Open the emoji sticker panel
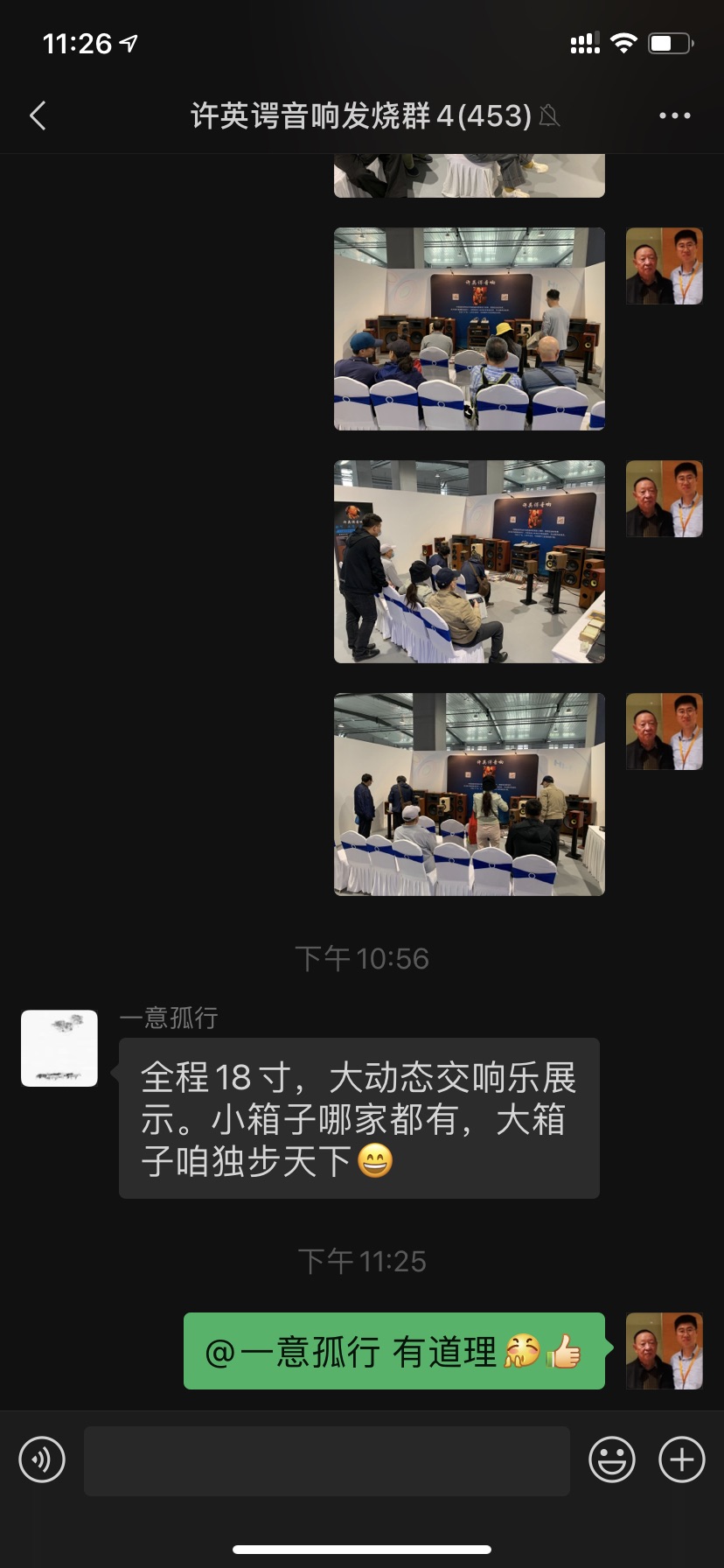 pyautogui.click(x=611, y=1459)
